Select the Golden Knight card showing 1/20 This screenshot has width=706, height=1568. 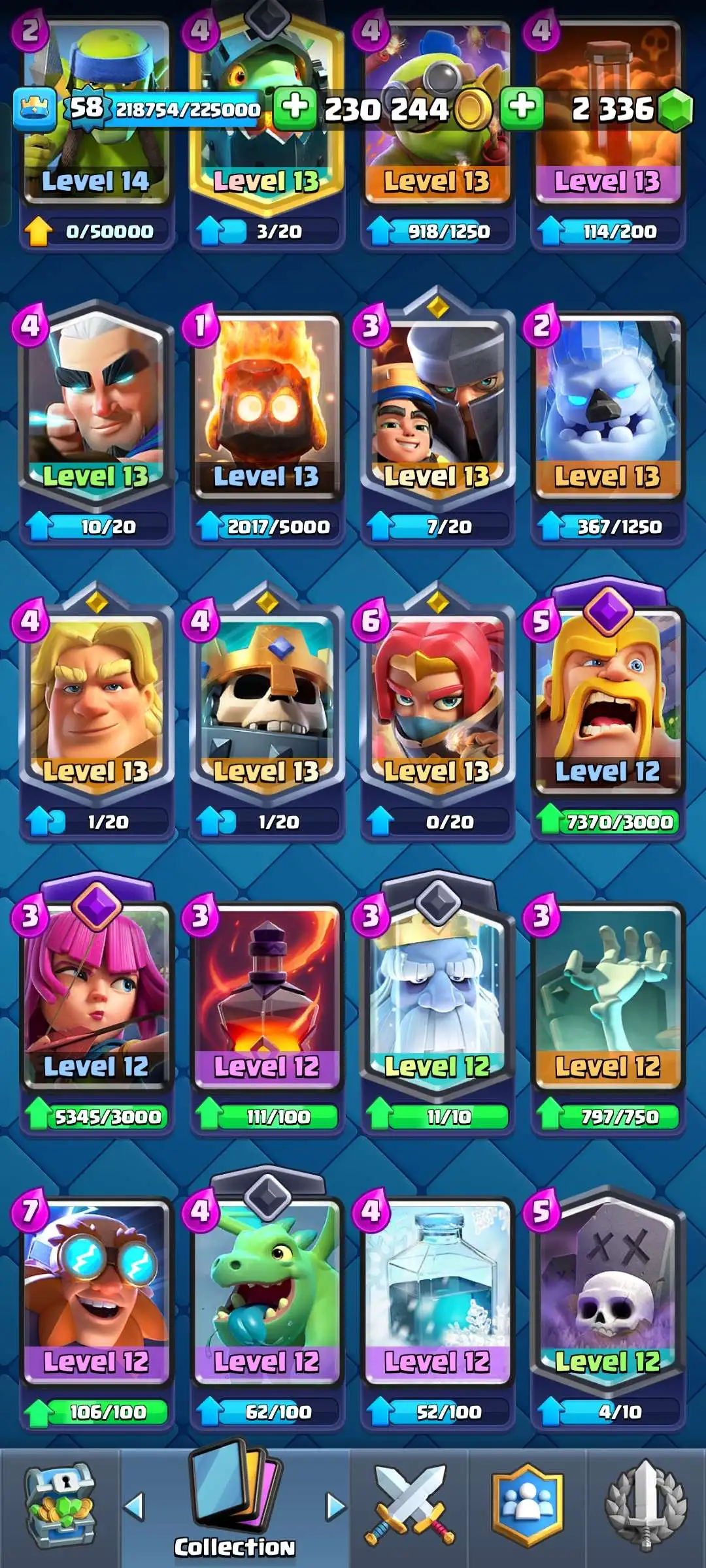96,702
